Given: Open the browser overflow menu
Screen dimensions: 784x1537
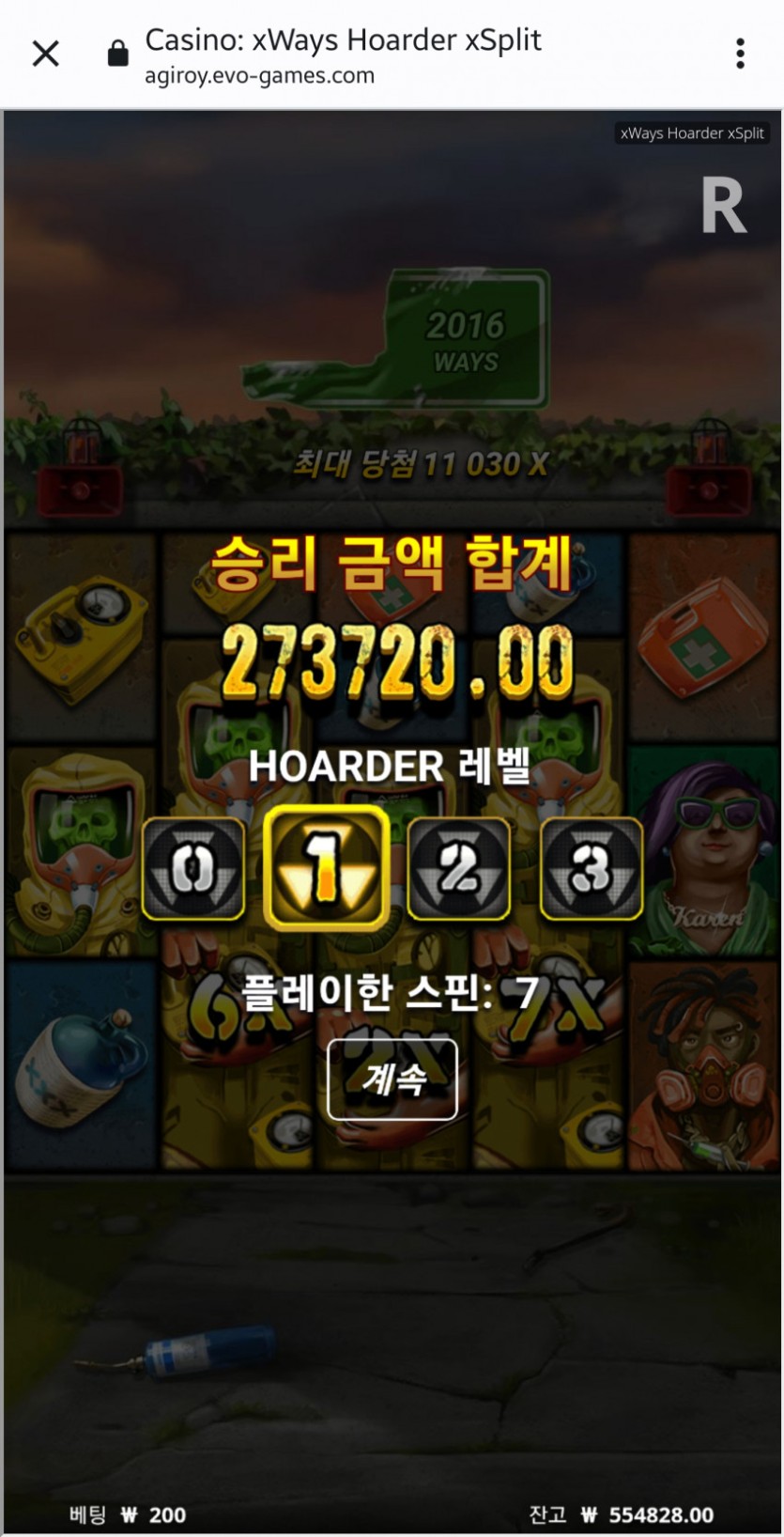Looking at the screenshot, I should point(741,54).
